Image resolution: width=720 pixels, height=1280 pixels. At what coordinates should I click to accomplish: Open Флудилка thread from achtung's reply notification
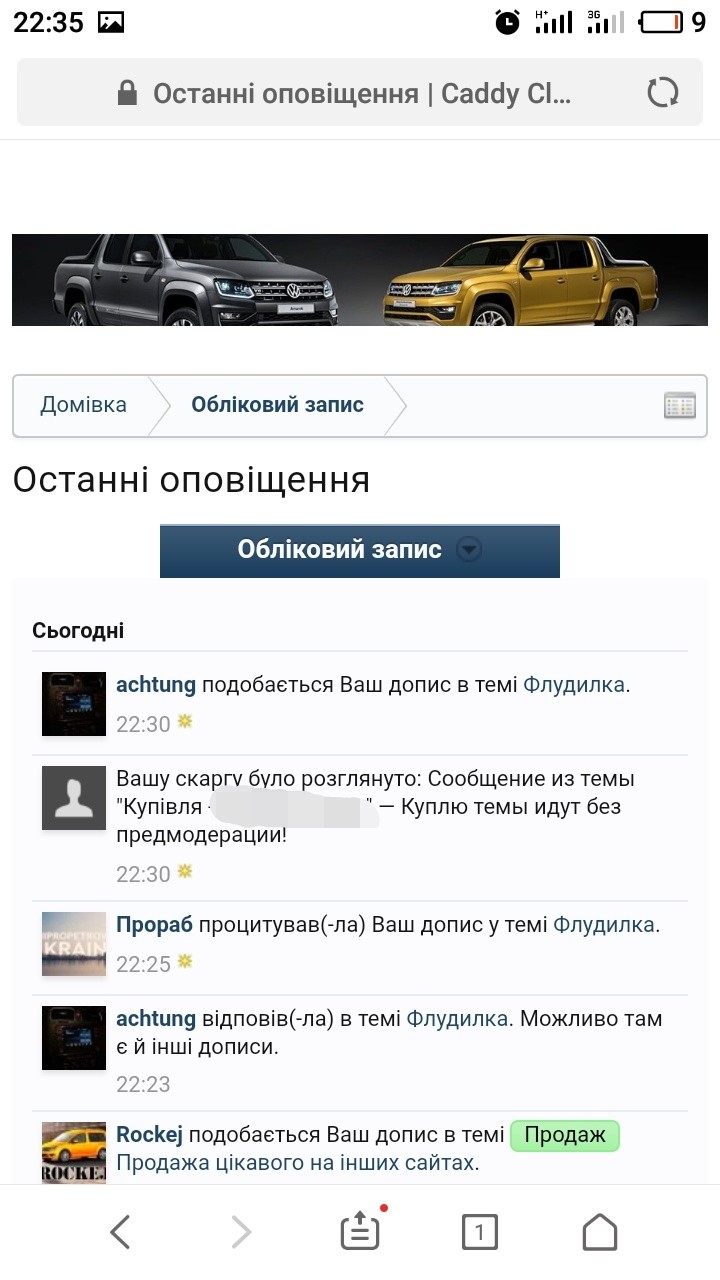pos(457,1019)
